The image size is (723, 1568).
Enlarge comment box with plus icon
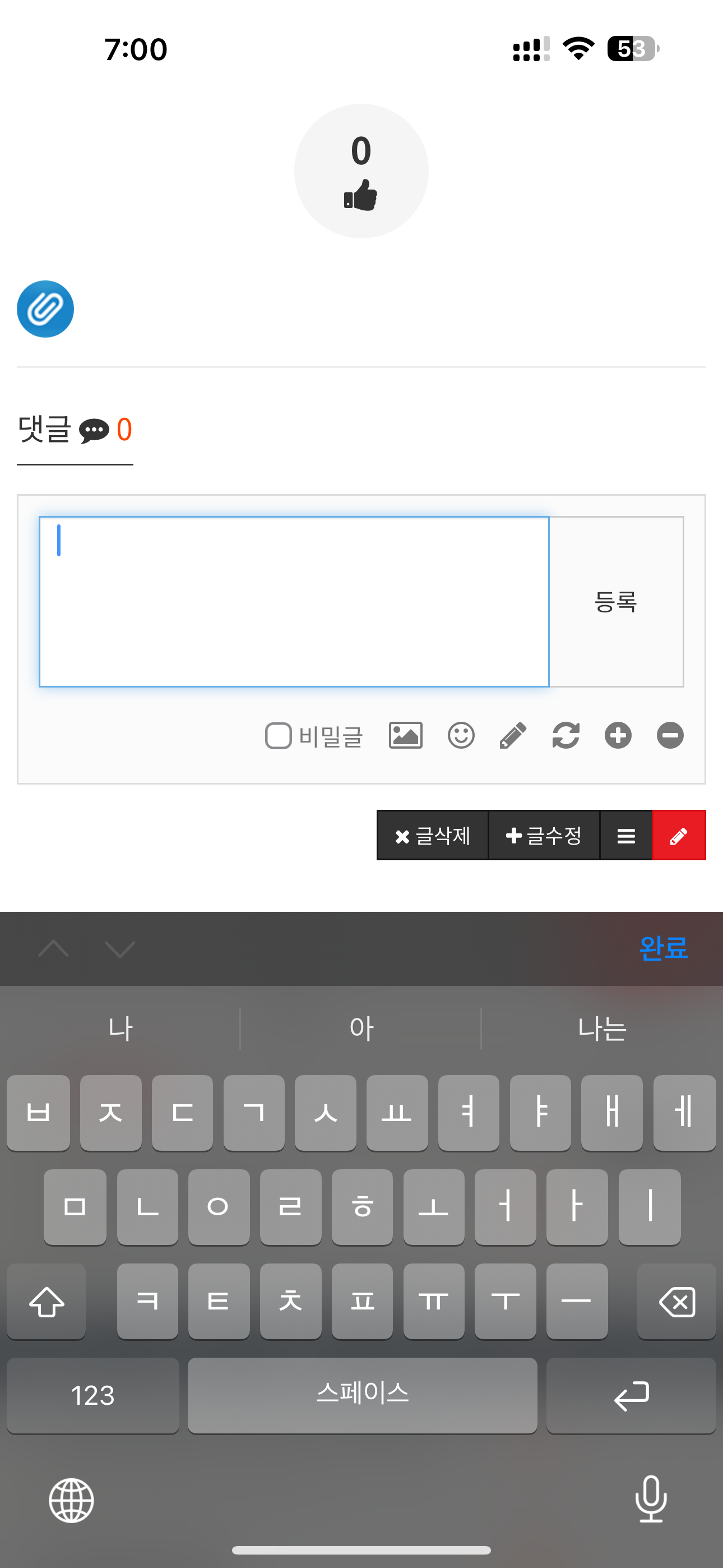[x=618, y=736]
